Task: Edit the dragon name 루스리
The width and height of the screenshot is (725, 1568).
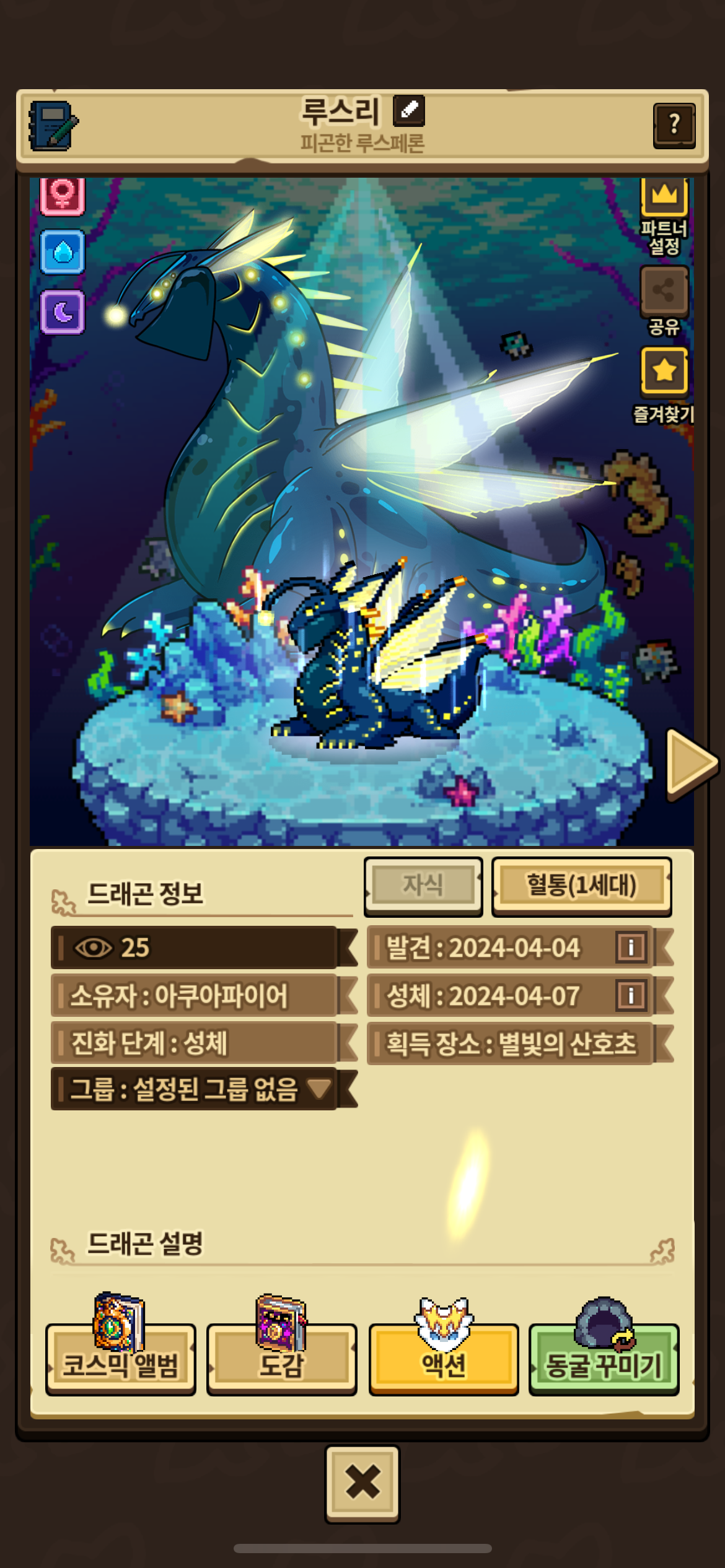Action: [409, 110]
